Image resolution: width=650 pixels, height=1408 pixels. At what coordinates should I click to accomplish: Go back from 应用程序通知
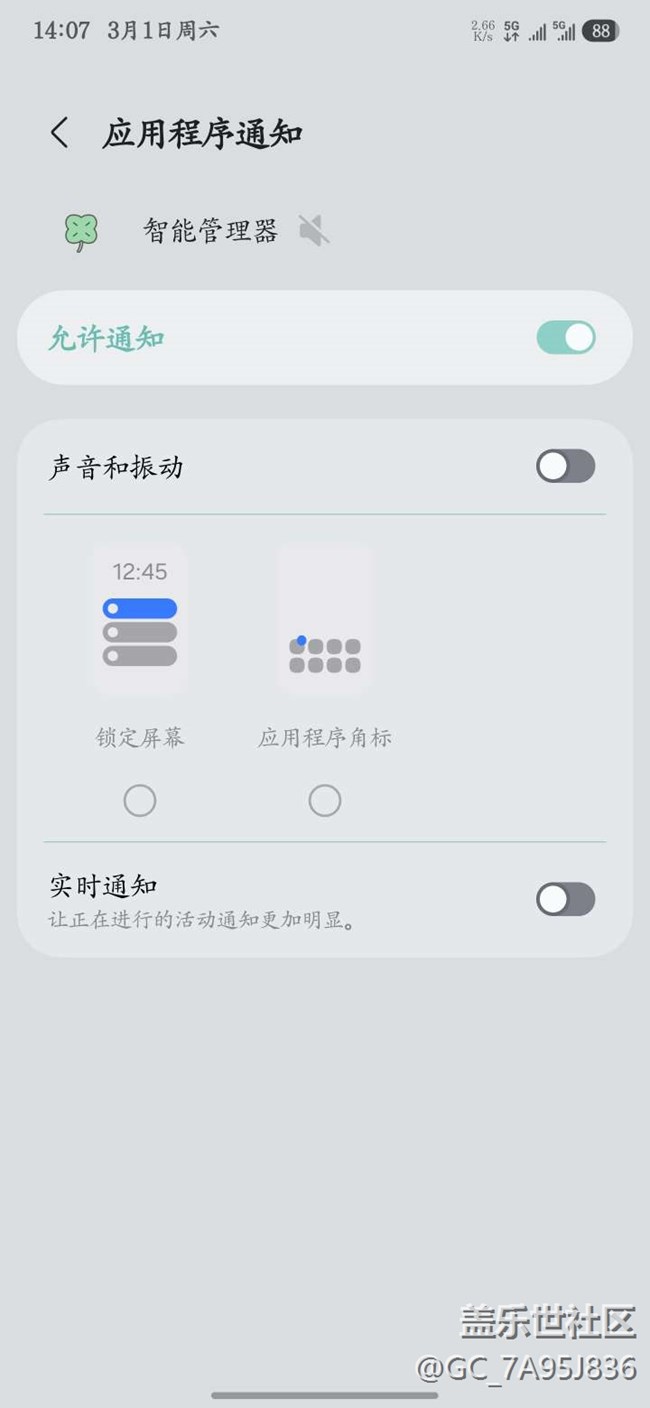[x=60, y=133]
